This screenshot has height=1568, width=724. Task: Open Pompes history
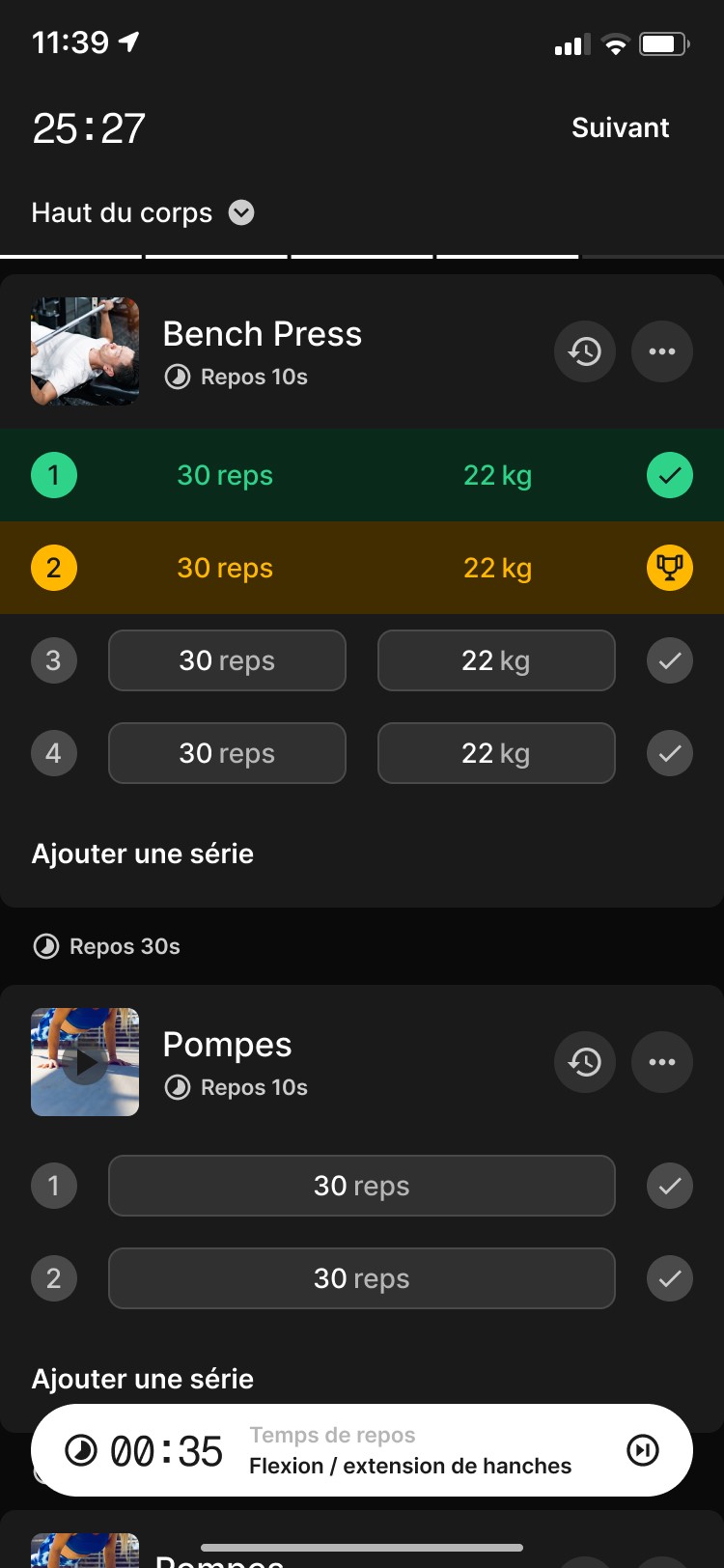pyautogui.click(x=584, y=1062)
